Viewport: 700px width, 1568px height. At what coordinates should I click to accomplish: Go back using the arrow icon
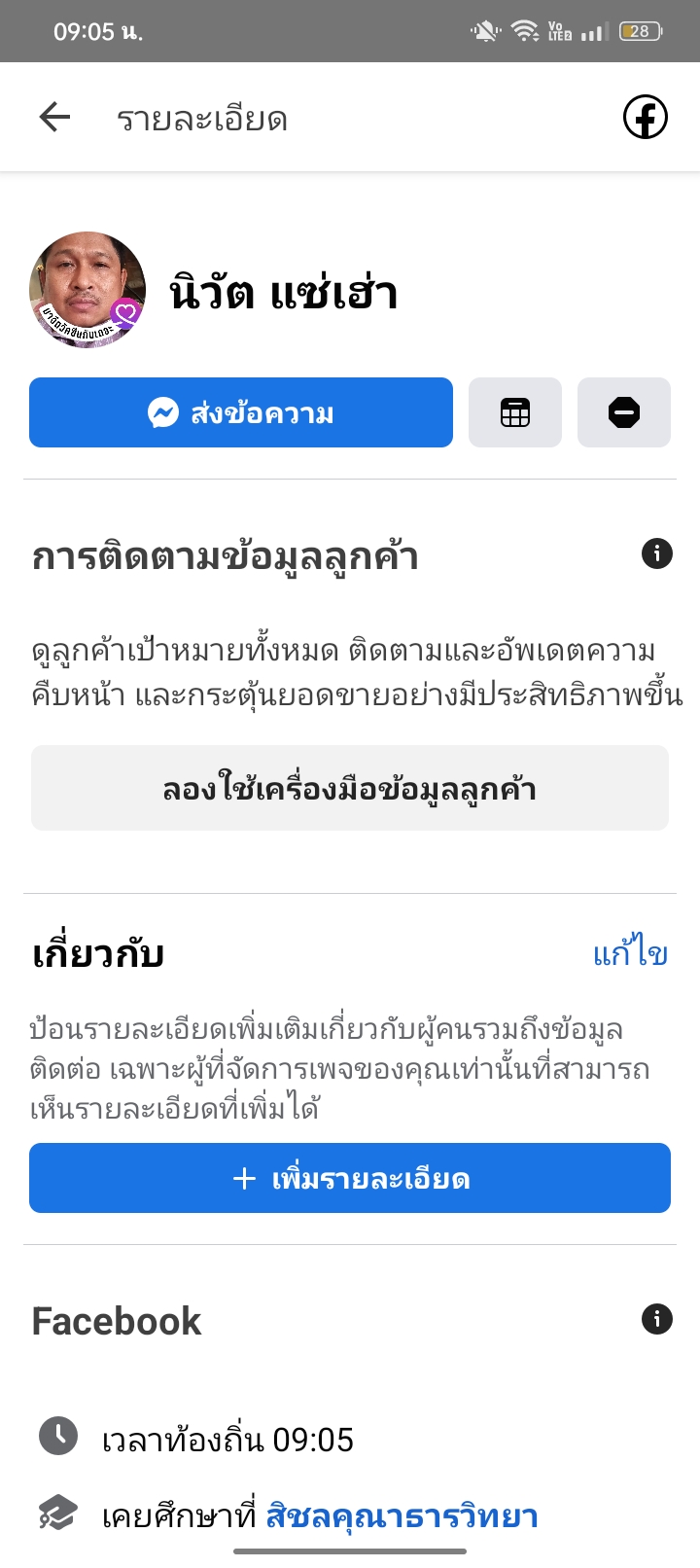pos(55,118)
